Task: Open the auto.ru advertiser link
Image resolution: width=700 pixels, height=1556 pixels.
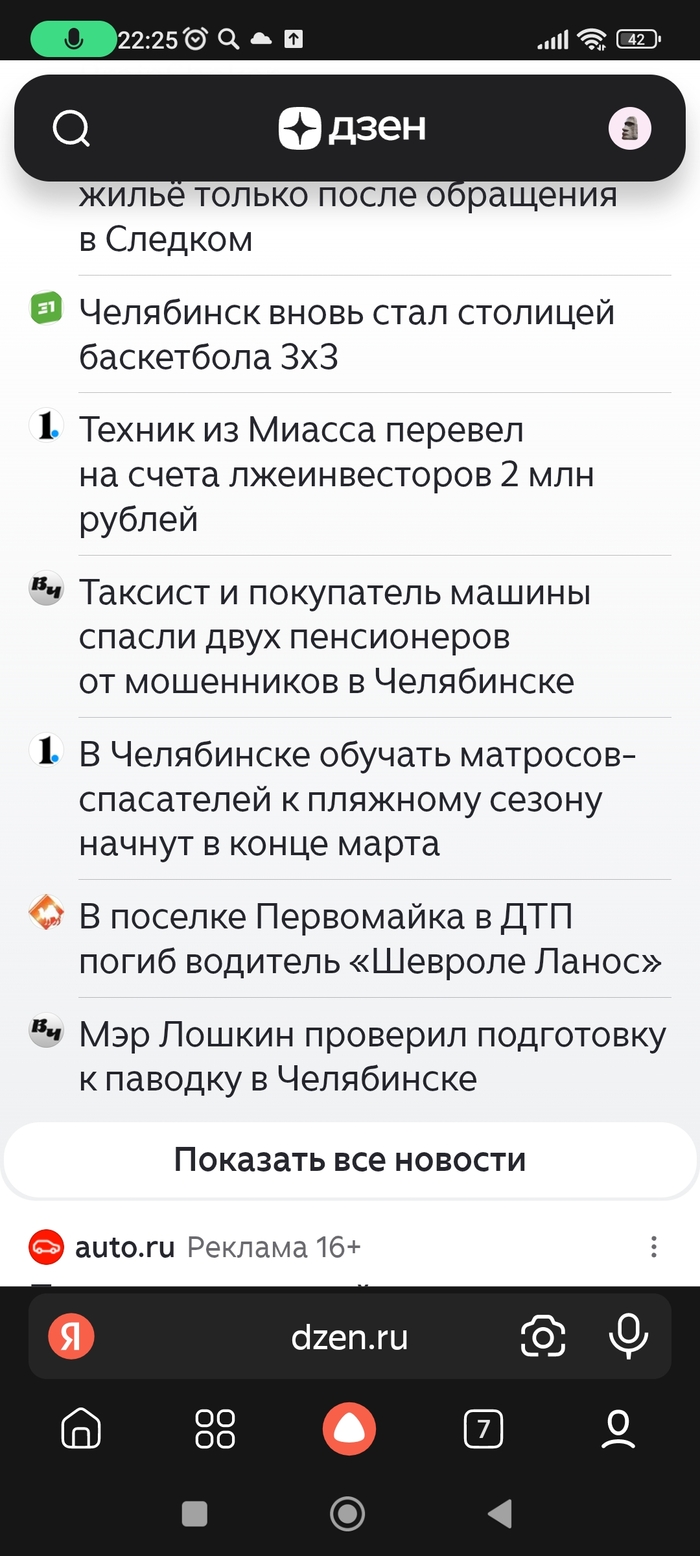Action: pyautogui.click(x=124, y=1247)
